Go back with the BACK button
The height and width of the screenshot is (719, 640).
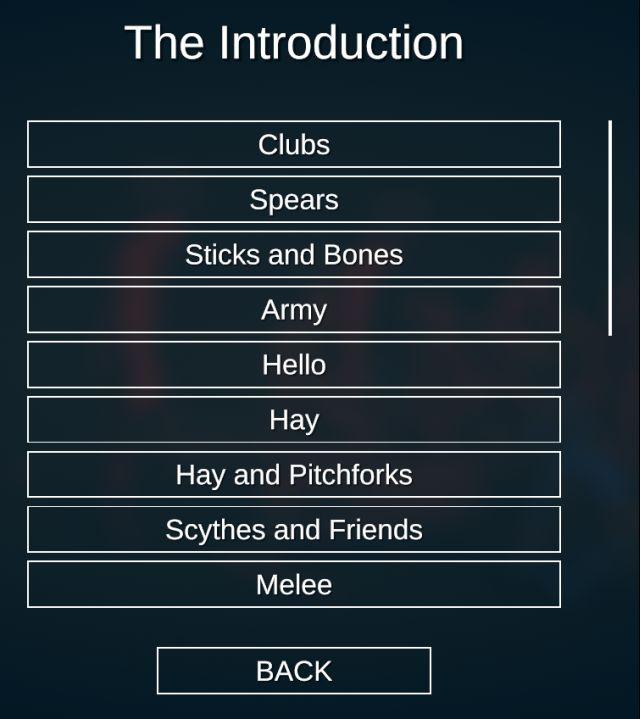tap(293, 670)
